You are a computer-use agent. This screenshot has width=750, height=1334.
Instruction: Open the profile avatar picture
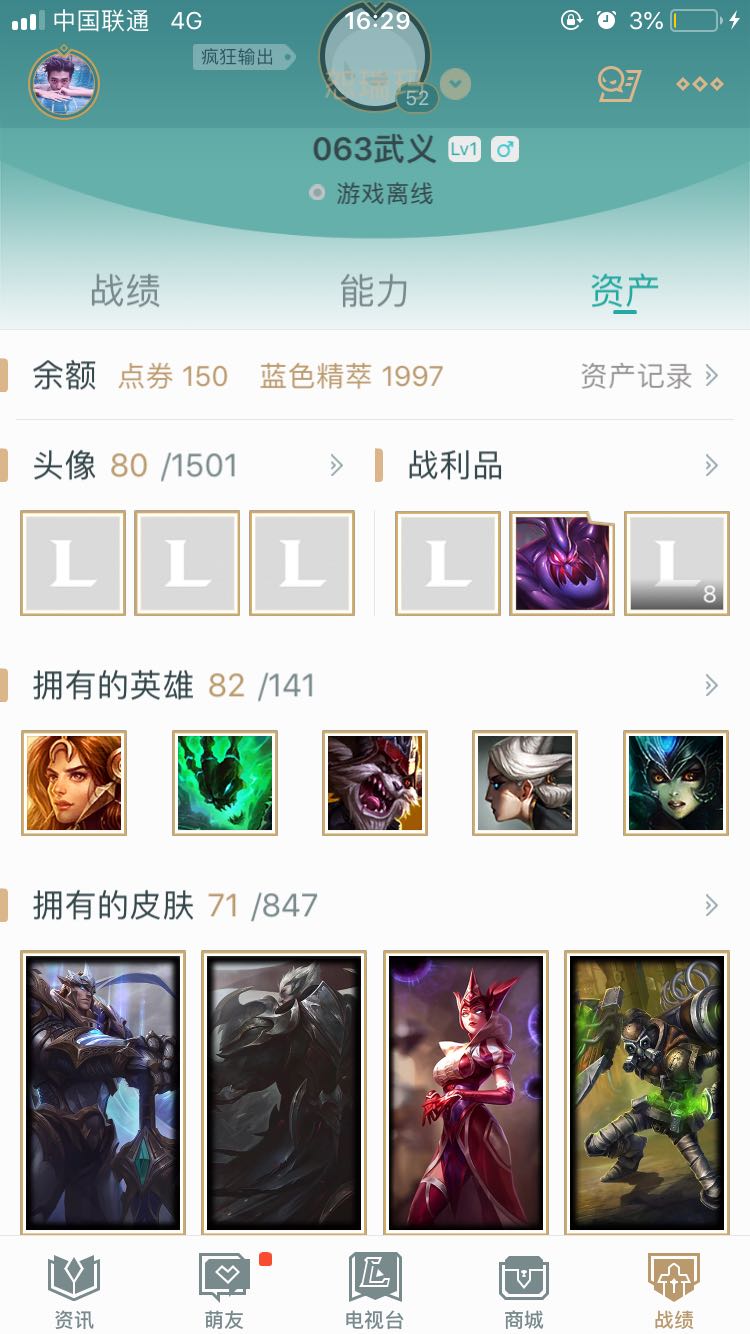[x=65, y=82]
